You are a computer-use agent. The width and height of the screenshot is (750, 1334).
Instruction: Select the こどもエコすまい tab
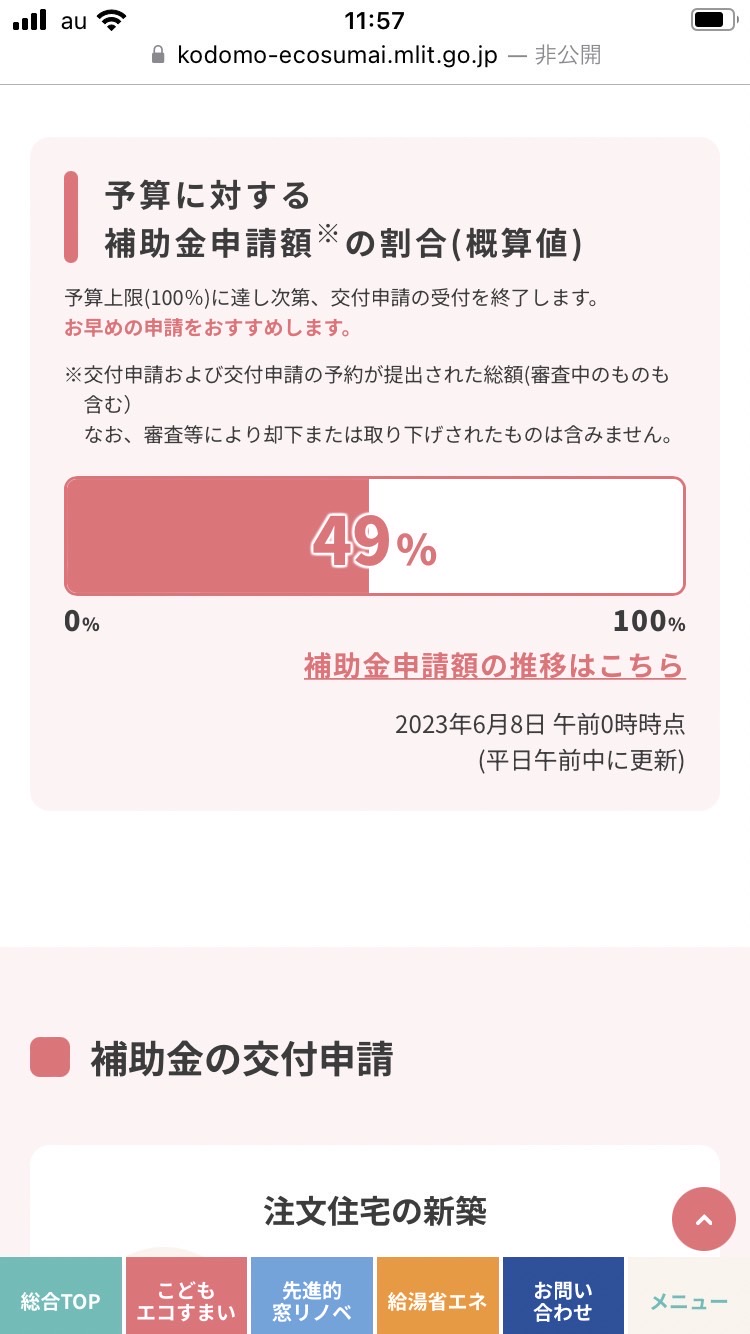(x=186, y=1296)
